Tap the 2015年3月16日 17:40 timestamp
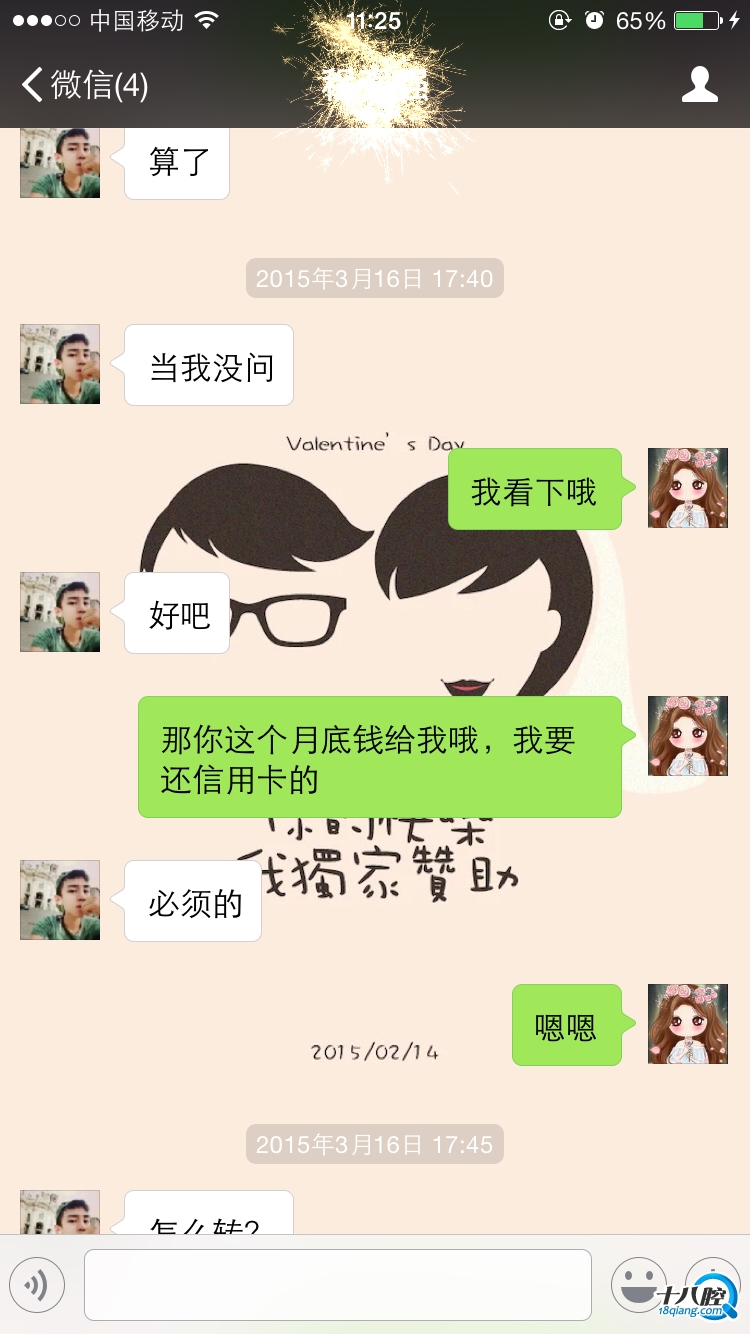 (374, 278)
